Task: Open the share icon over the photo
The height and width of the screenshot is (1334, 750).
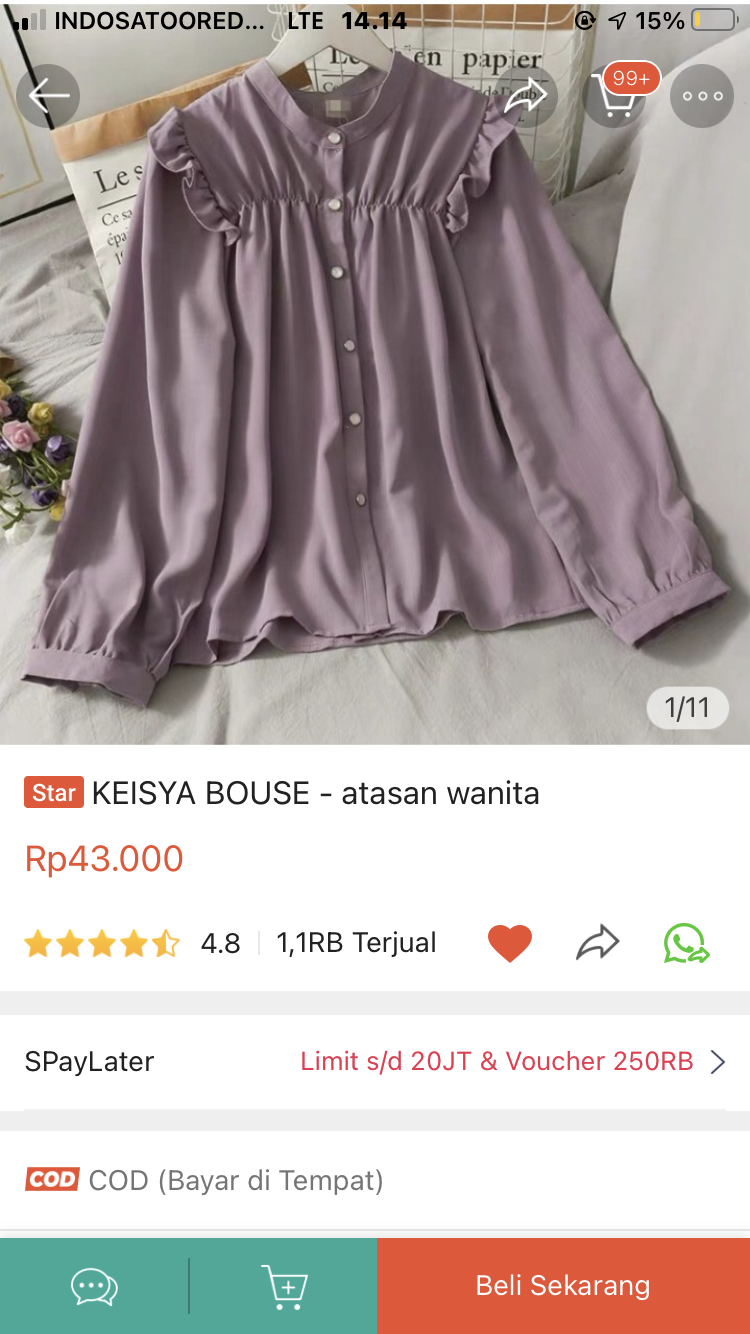Action: [x=528, y=95]
